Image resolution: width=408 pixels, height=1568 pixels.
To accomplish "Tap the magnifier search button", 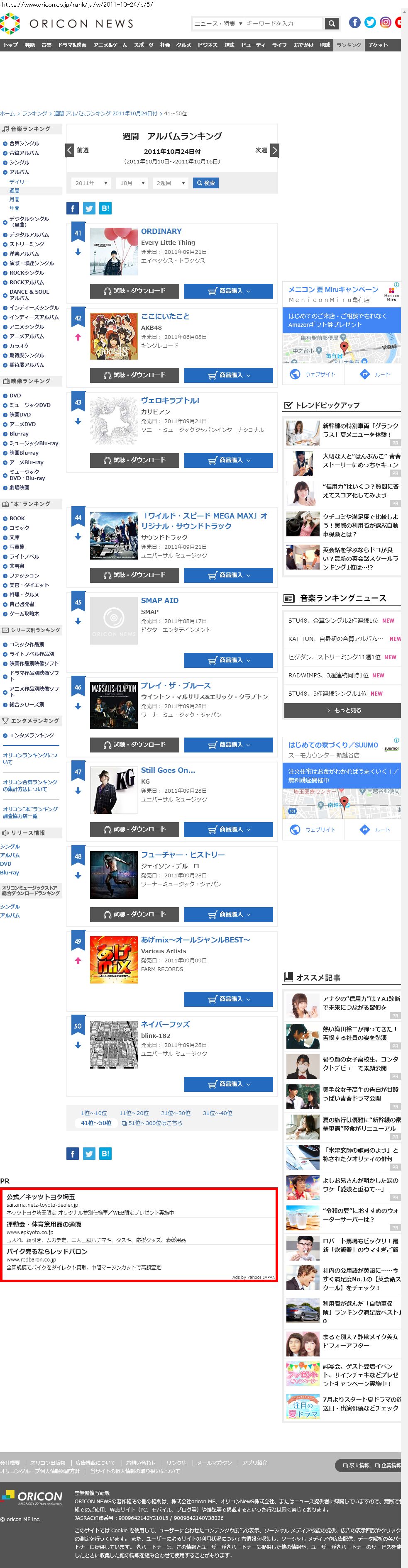I will 331,23.
